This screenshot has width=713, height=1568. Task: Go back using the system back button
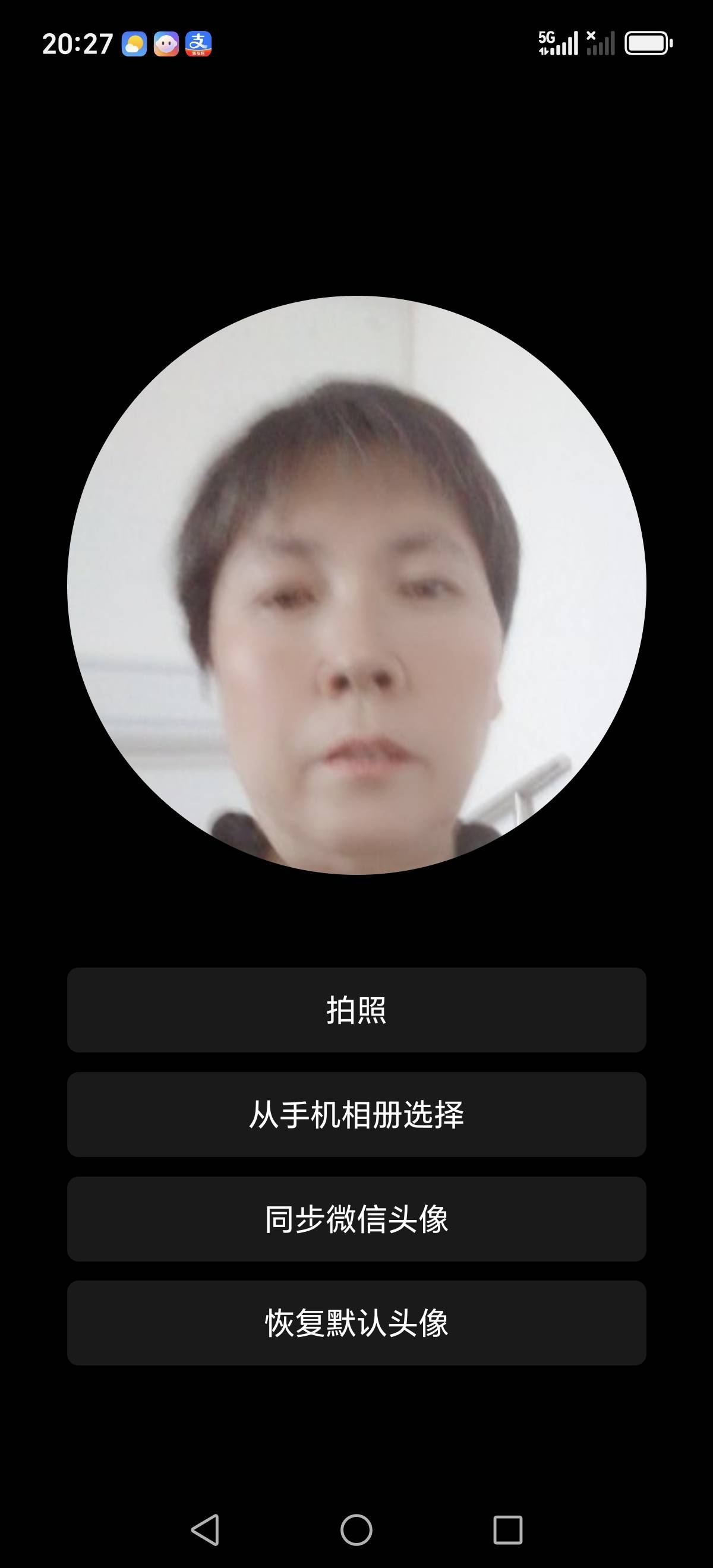coord(205,1529)
